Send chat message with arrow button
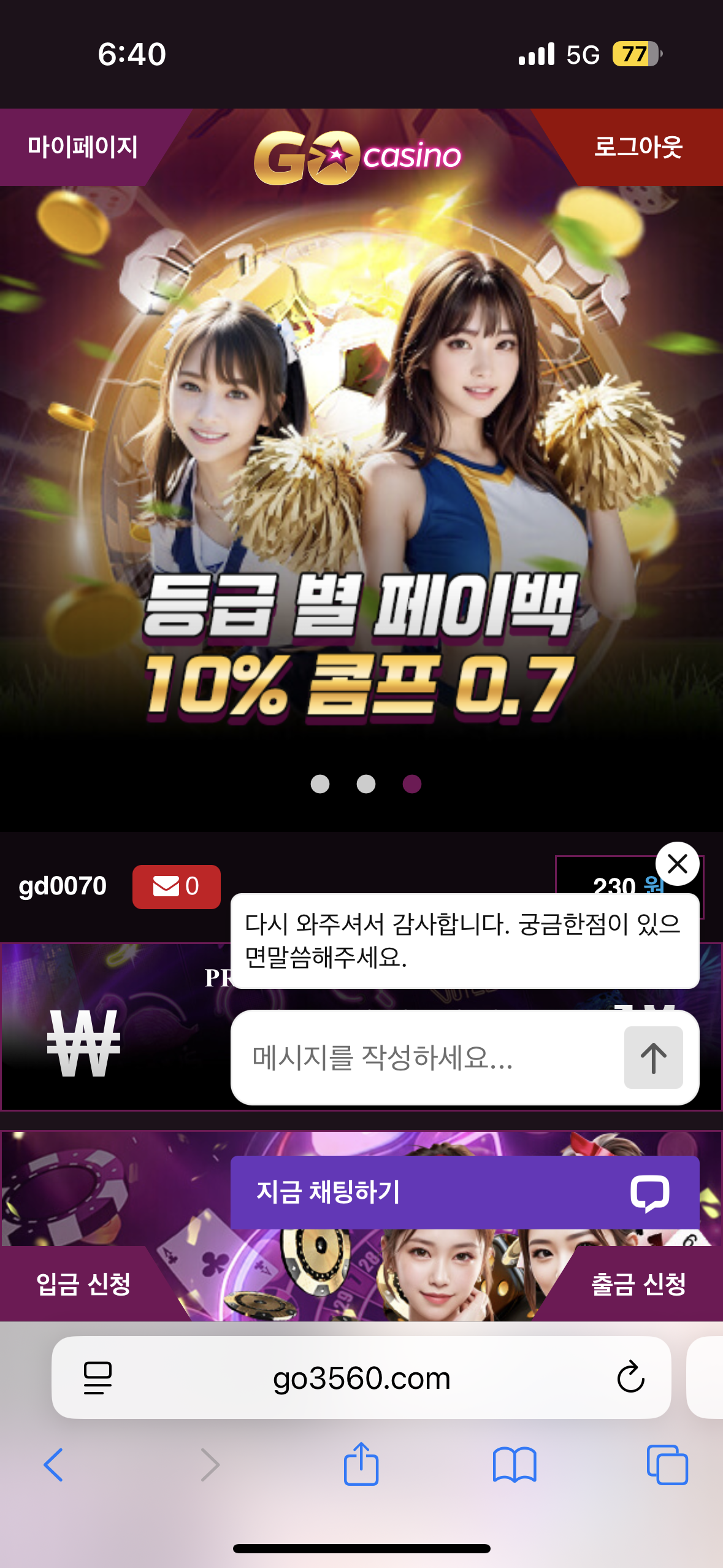Viewport: 723px width, 1568px height. tap(653, 1058)
